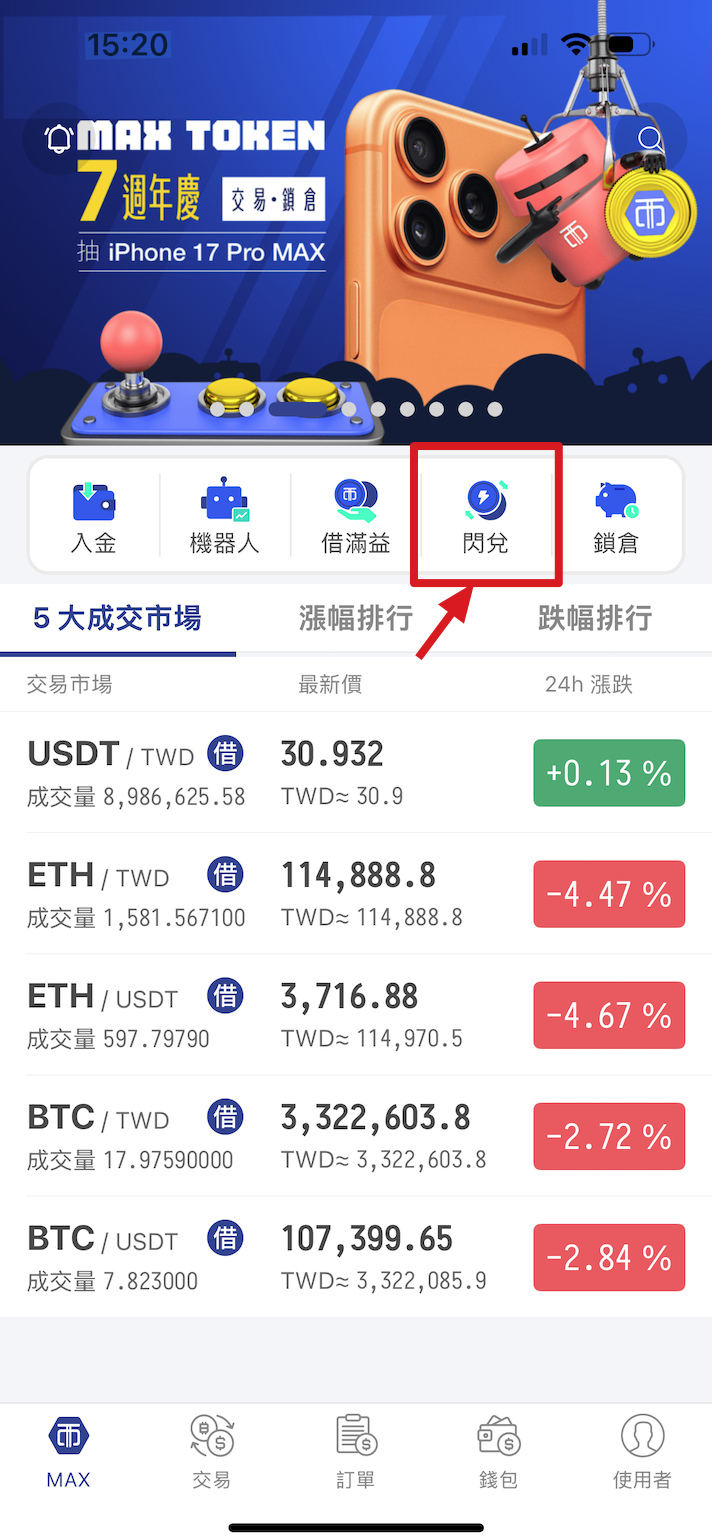
Task: Open the 閃兌 instant swap shortcut
Action: coord(486,515)
